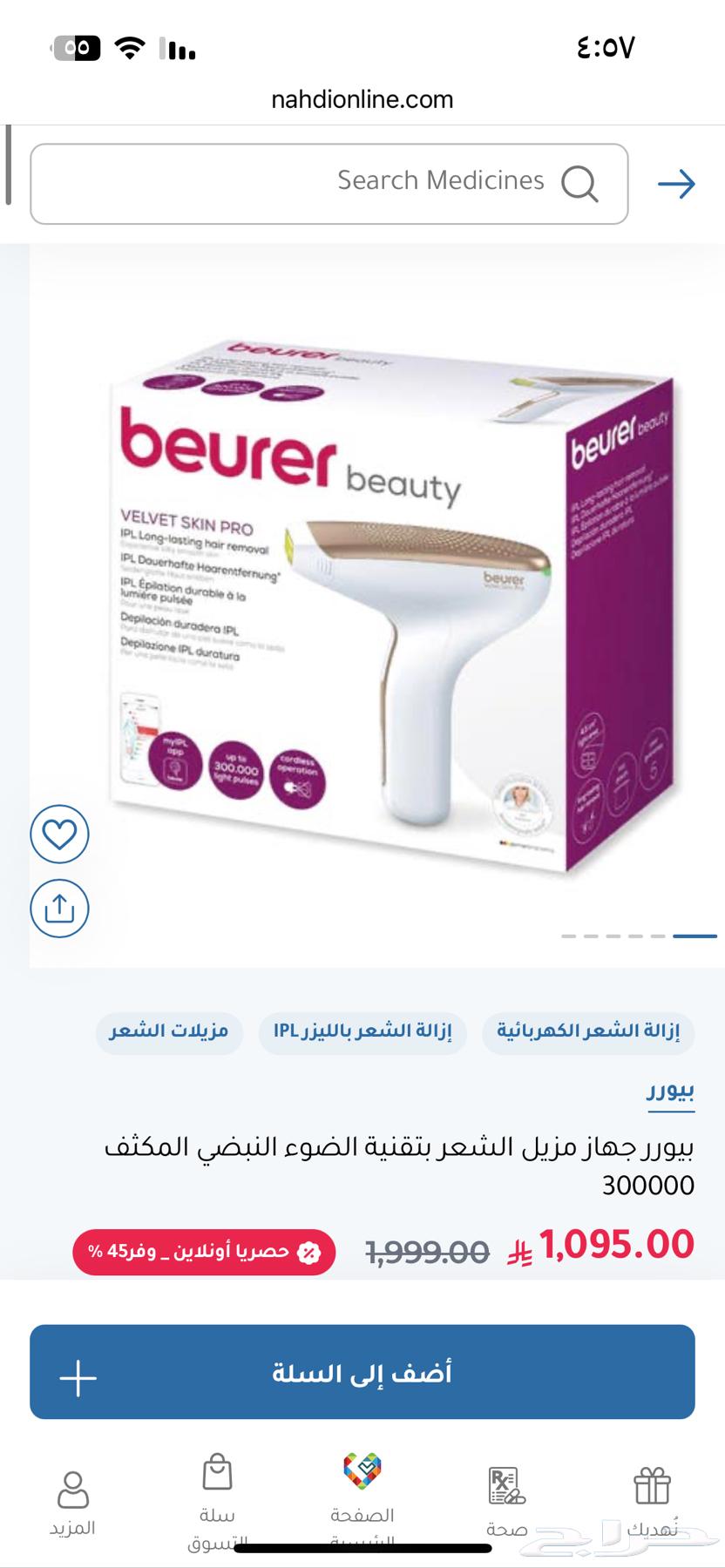Add product to favorites with heart icon
This screenshot has width=725, height=1568.
(59, 835)
